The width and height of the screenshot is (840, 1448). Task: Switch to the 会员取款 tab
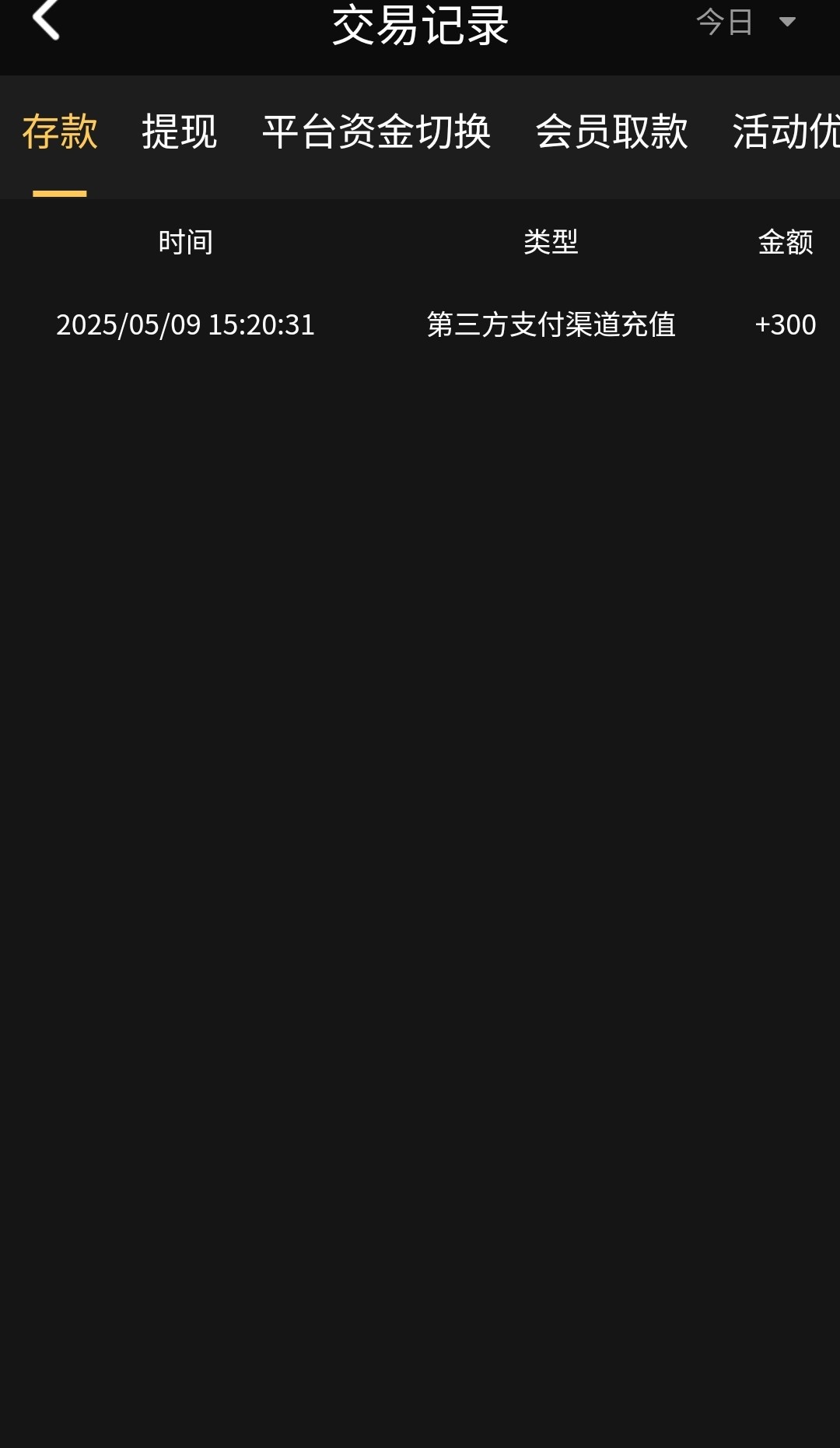pyautogui.click(x=612, y=131)
